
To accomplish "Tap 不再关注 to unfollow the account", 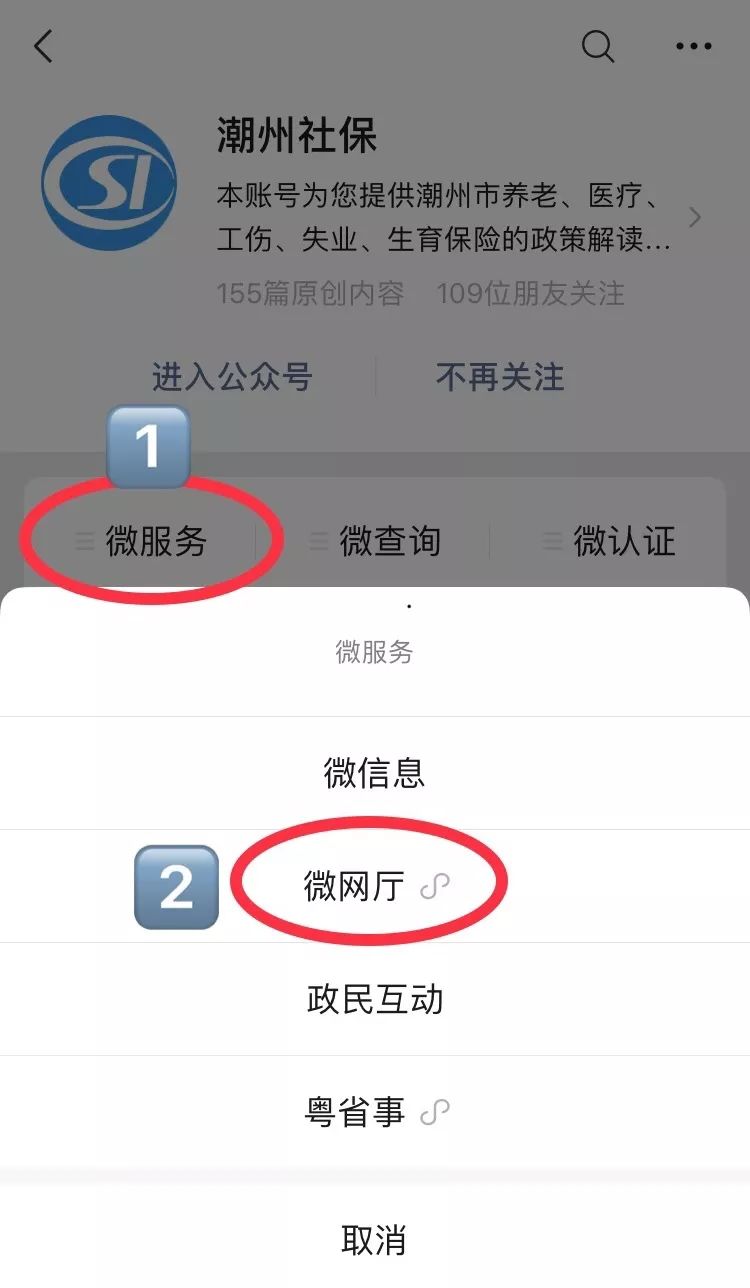I will [x=500, y=377].
